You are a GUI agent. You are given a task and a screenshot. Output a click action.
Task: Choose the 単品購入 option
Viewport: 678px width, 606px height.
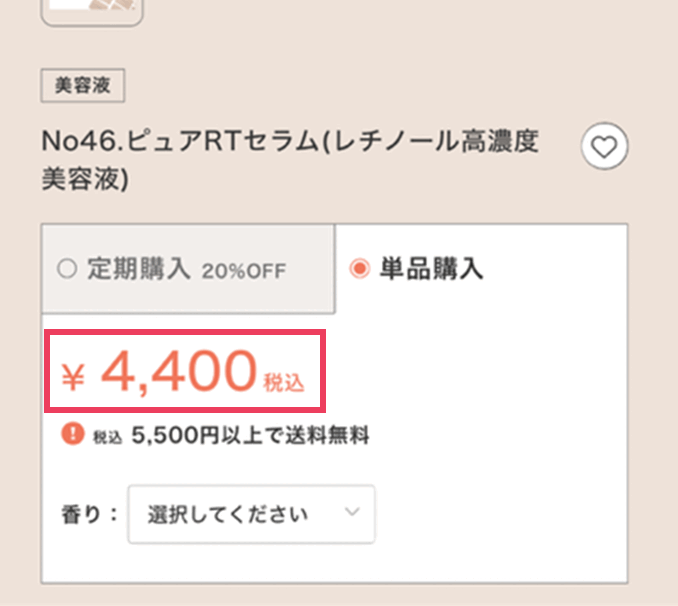click(x=417, y=269)
